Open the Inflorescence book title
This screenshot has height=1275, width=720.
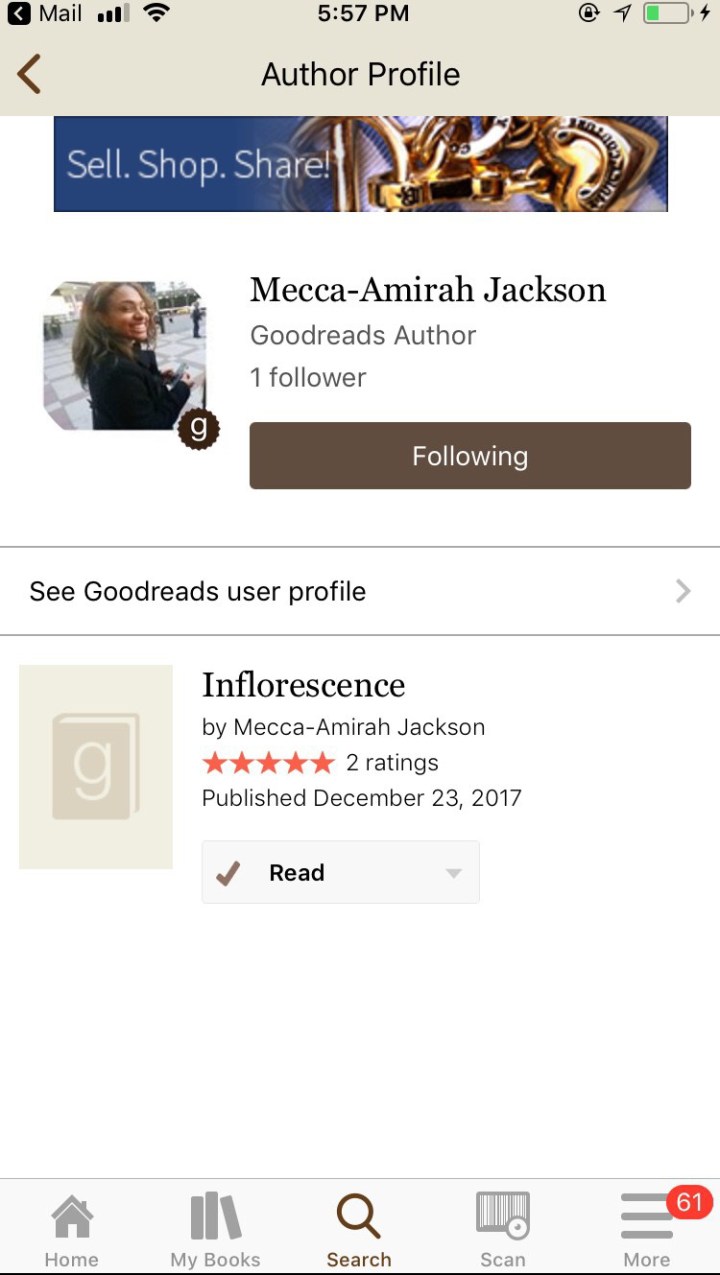(303, 685)
